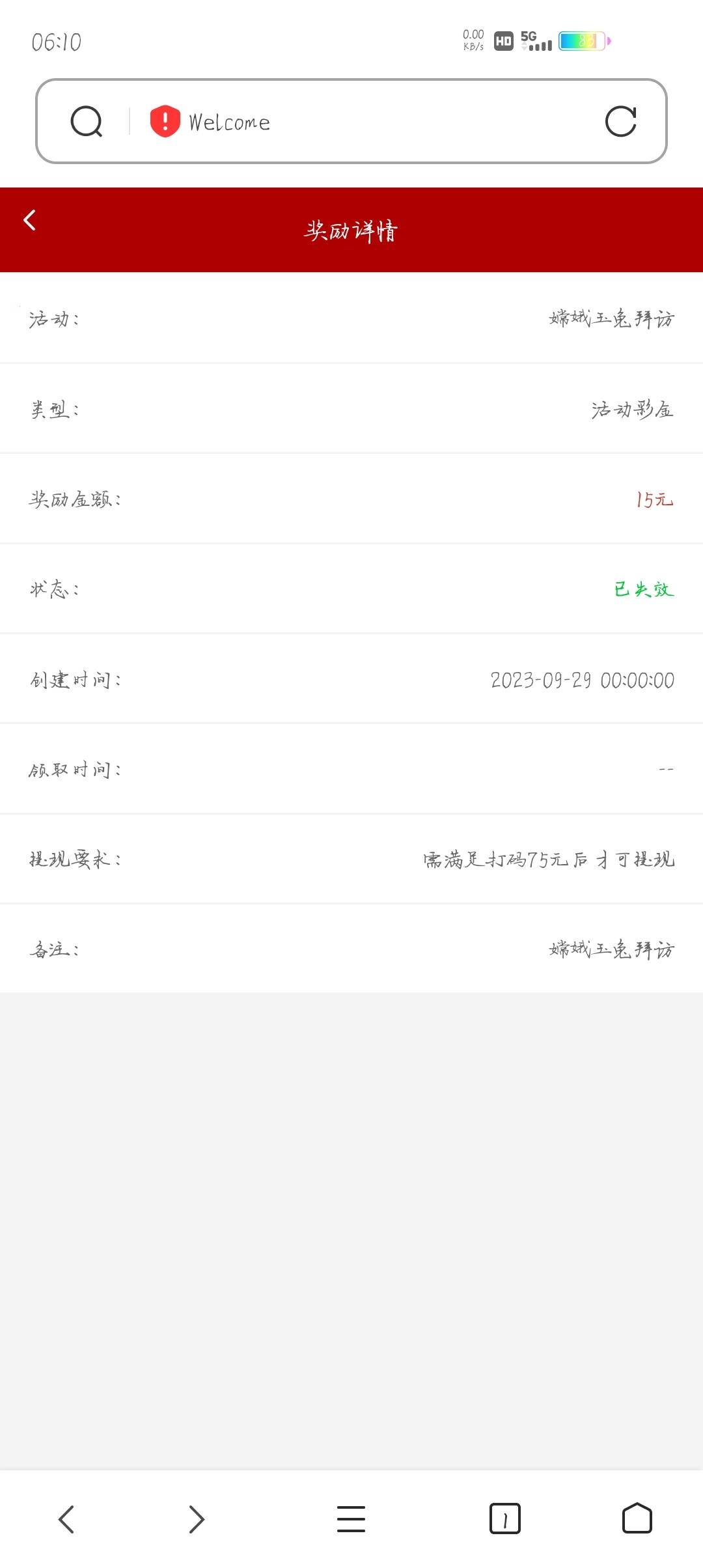The width and height of the screenshot is (703, 1568).
Task: Select the activity name 嫦娥玉兔拜访
Action: [611, 319]
